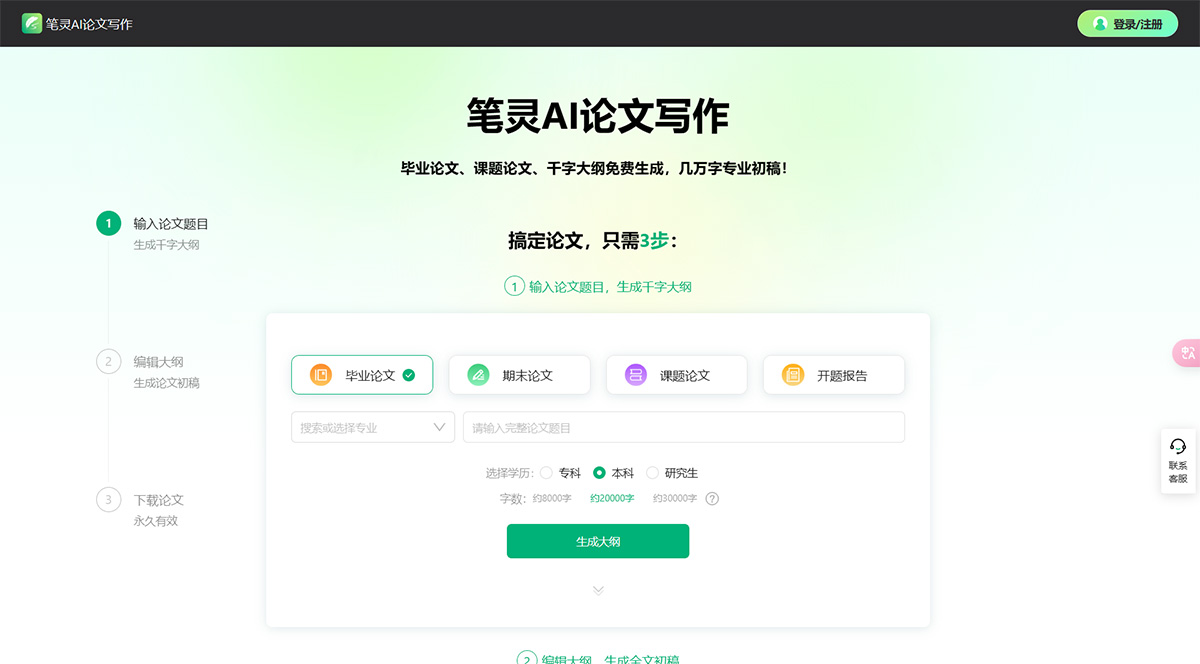The height and width of the screenshot is (664, 1200).
Task: Focus the 请输入完整论文题目 field
Action: (x=683, y=427)
